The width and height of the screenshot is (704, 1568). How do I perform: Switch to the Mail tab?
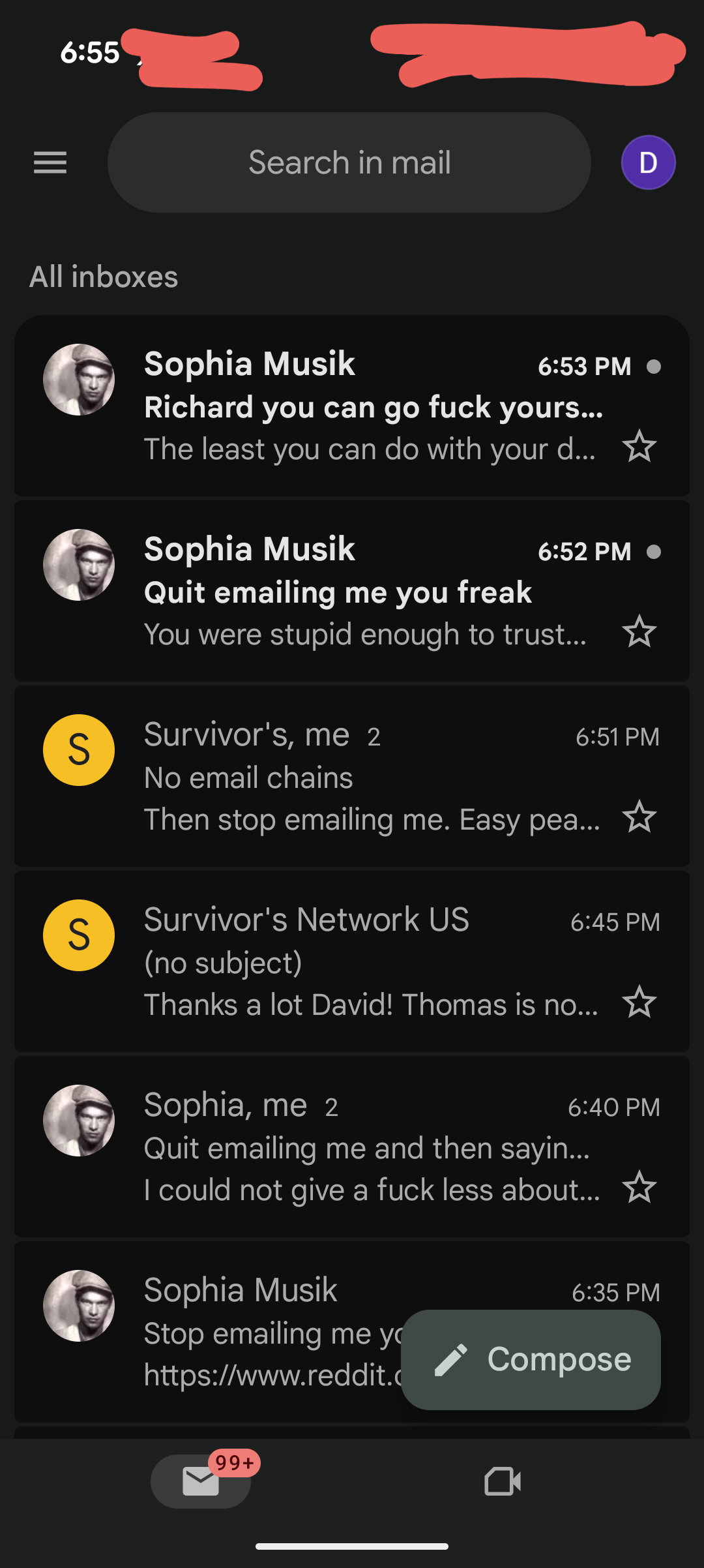(201, 1481)
